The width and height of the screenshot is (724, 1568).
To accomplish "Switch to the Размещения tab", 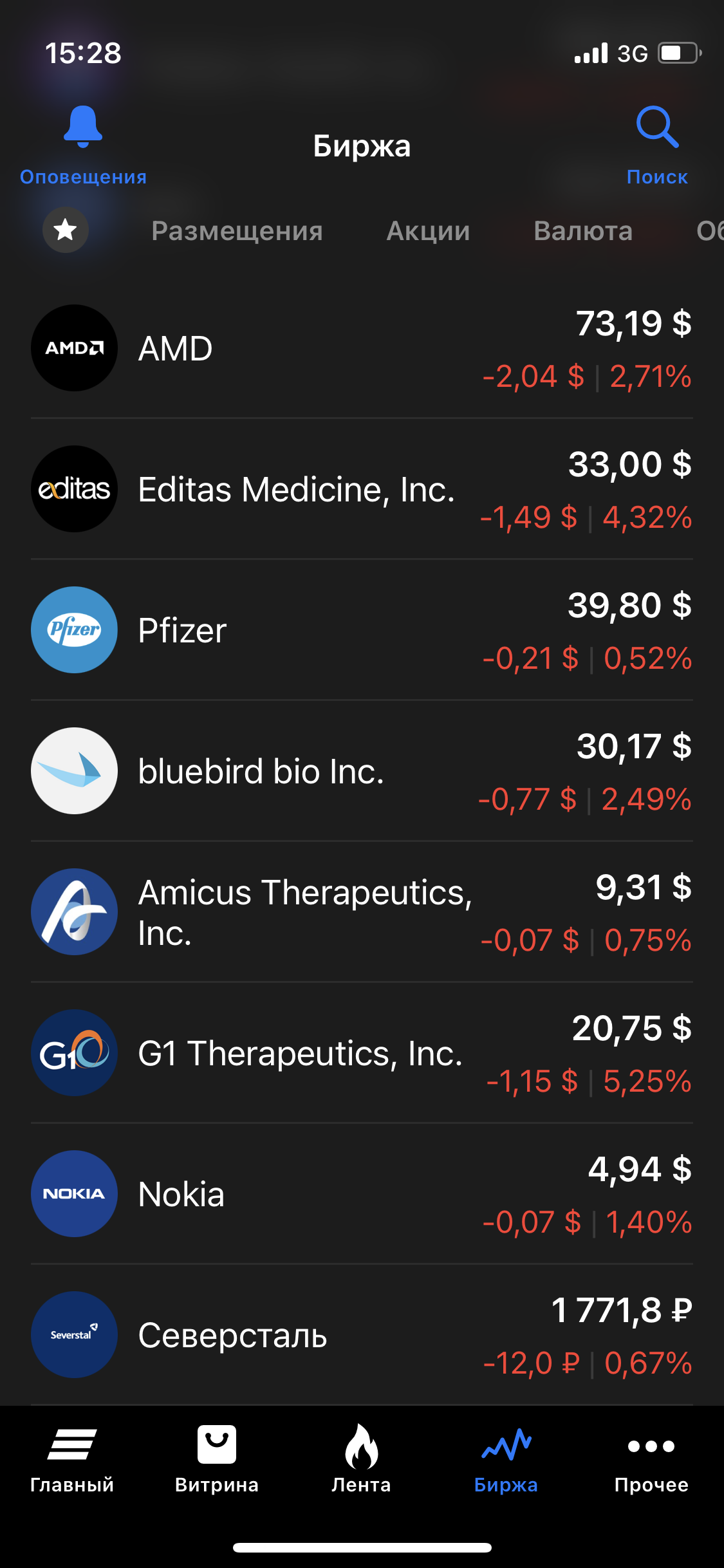I will [237, 231].
